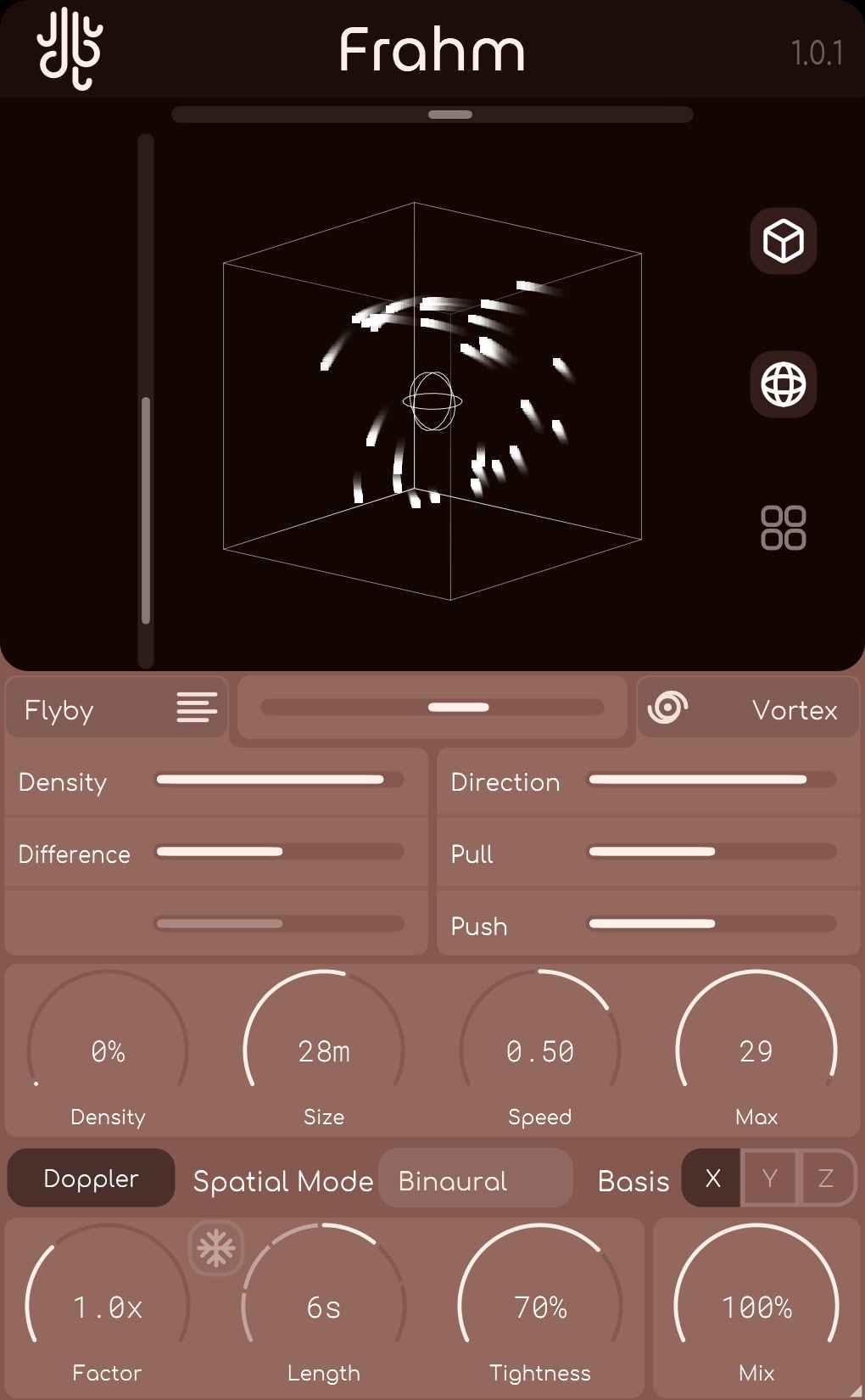Tap the cube view icon
The width and height of the screenshot is (865, 1400).
(x=783, y=241)
